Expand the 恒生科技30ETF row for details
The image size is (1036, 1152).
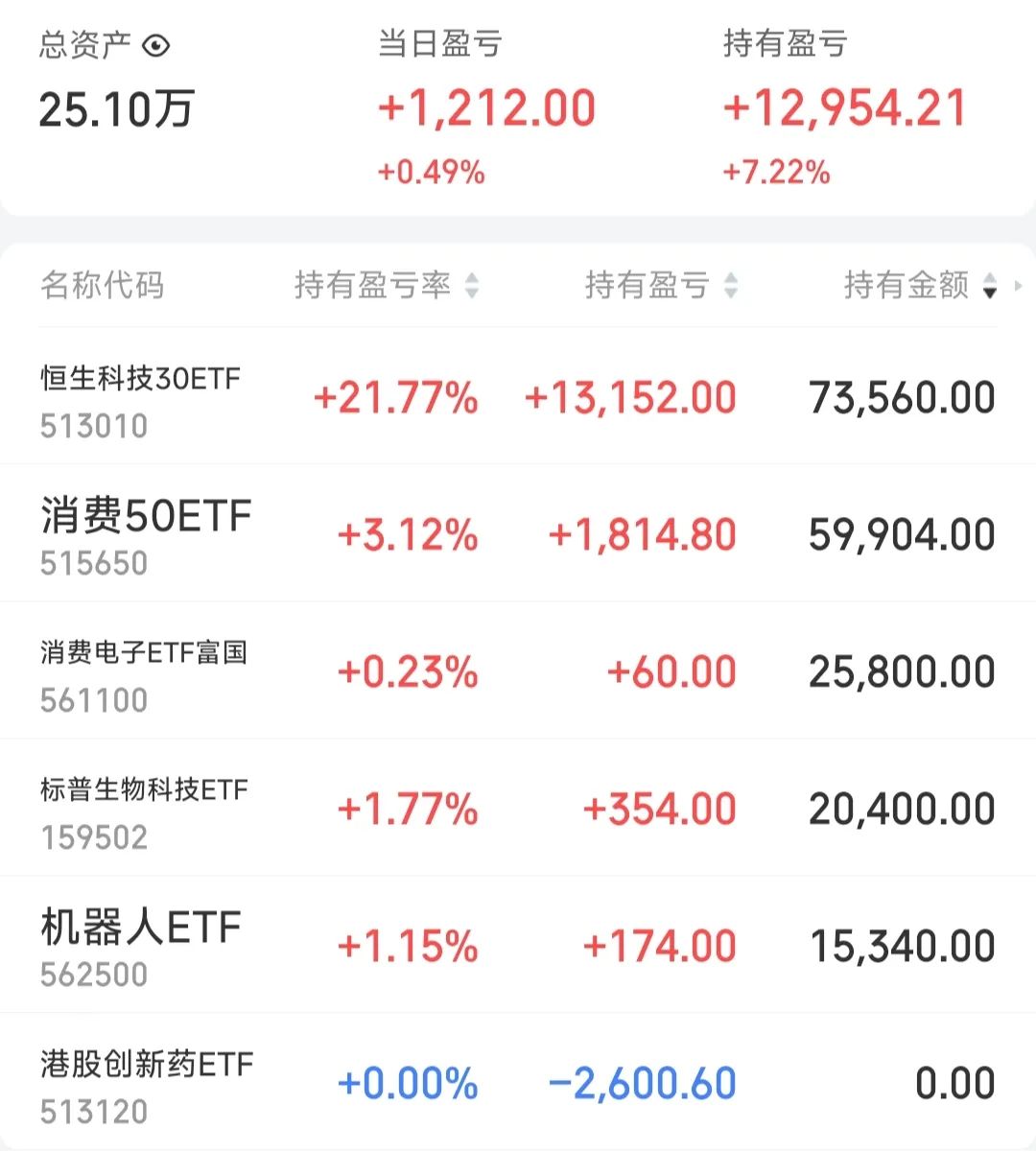pos(518,397)
